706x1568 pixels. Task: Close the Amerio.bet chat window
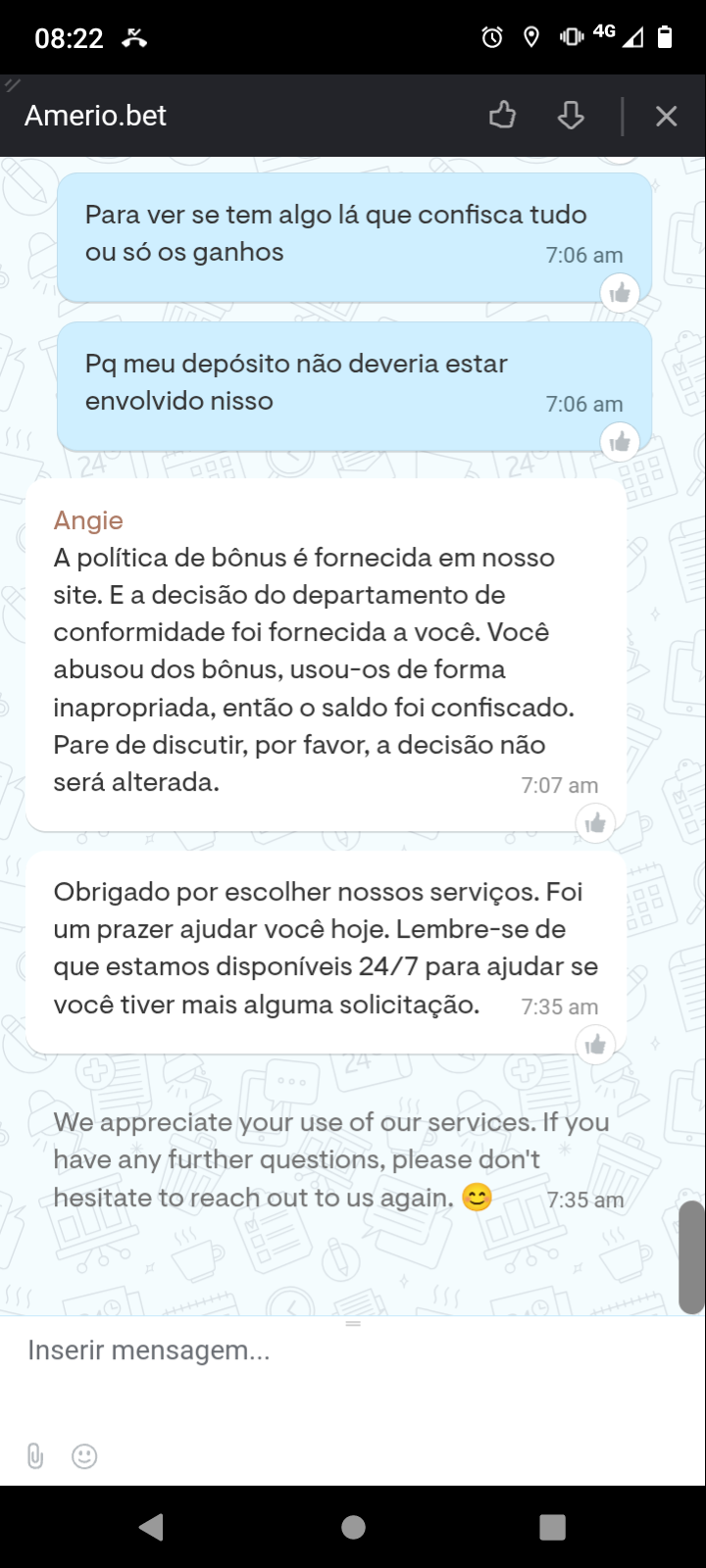tap(667, 115)
